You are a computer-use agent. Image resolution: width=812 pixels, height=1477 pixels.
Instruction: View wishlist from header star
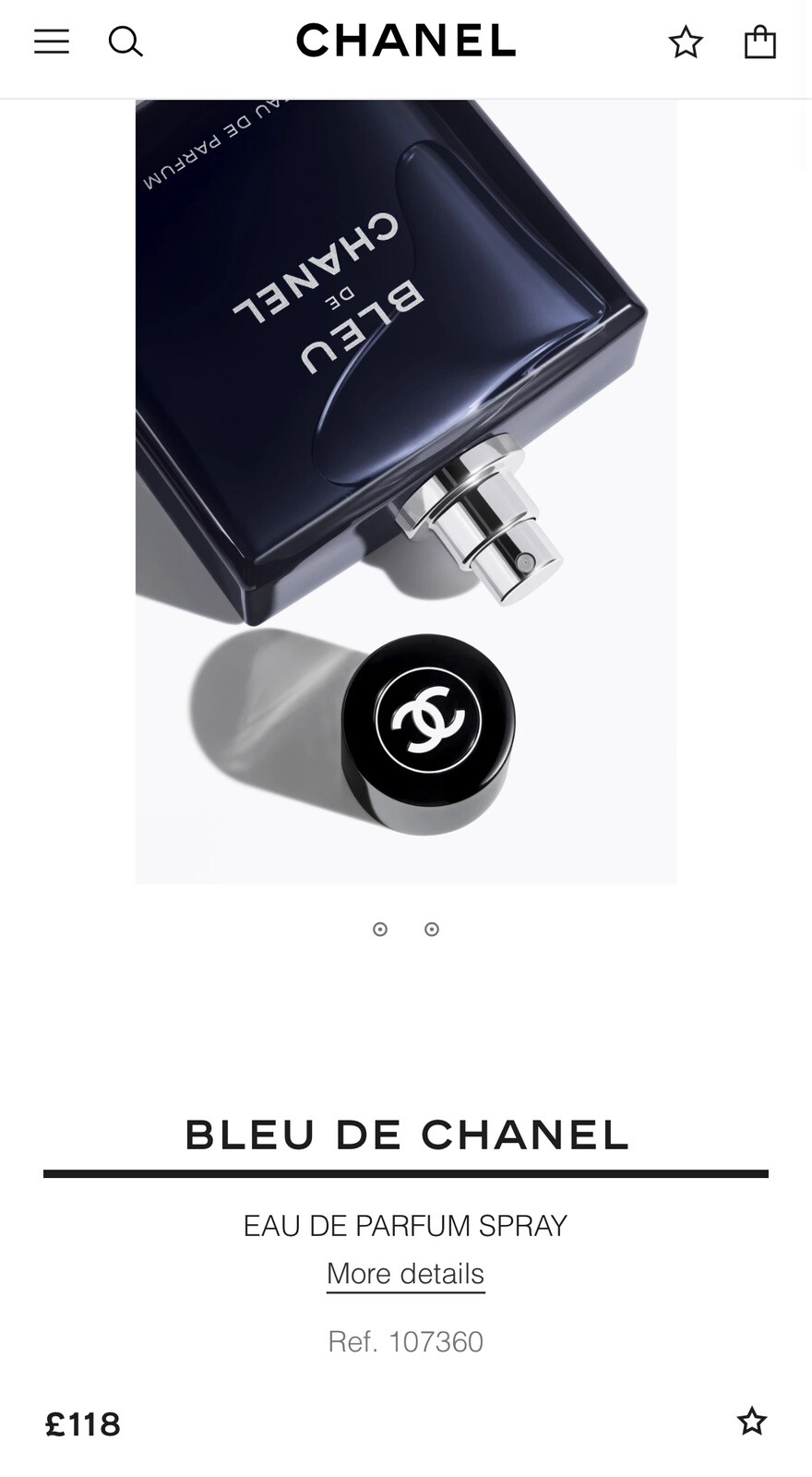point(686,42)
